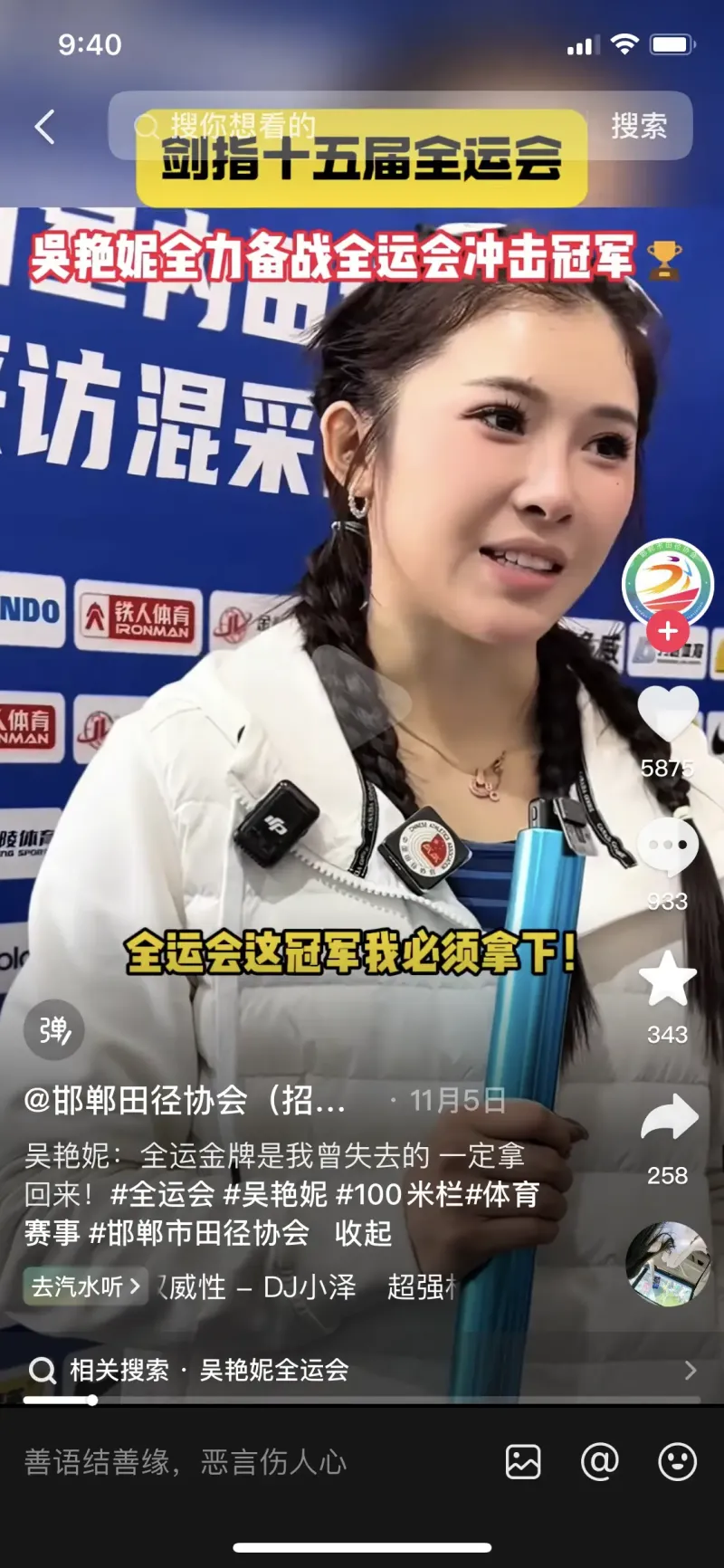Open the emoji picker

677,1461
